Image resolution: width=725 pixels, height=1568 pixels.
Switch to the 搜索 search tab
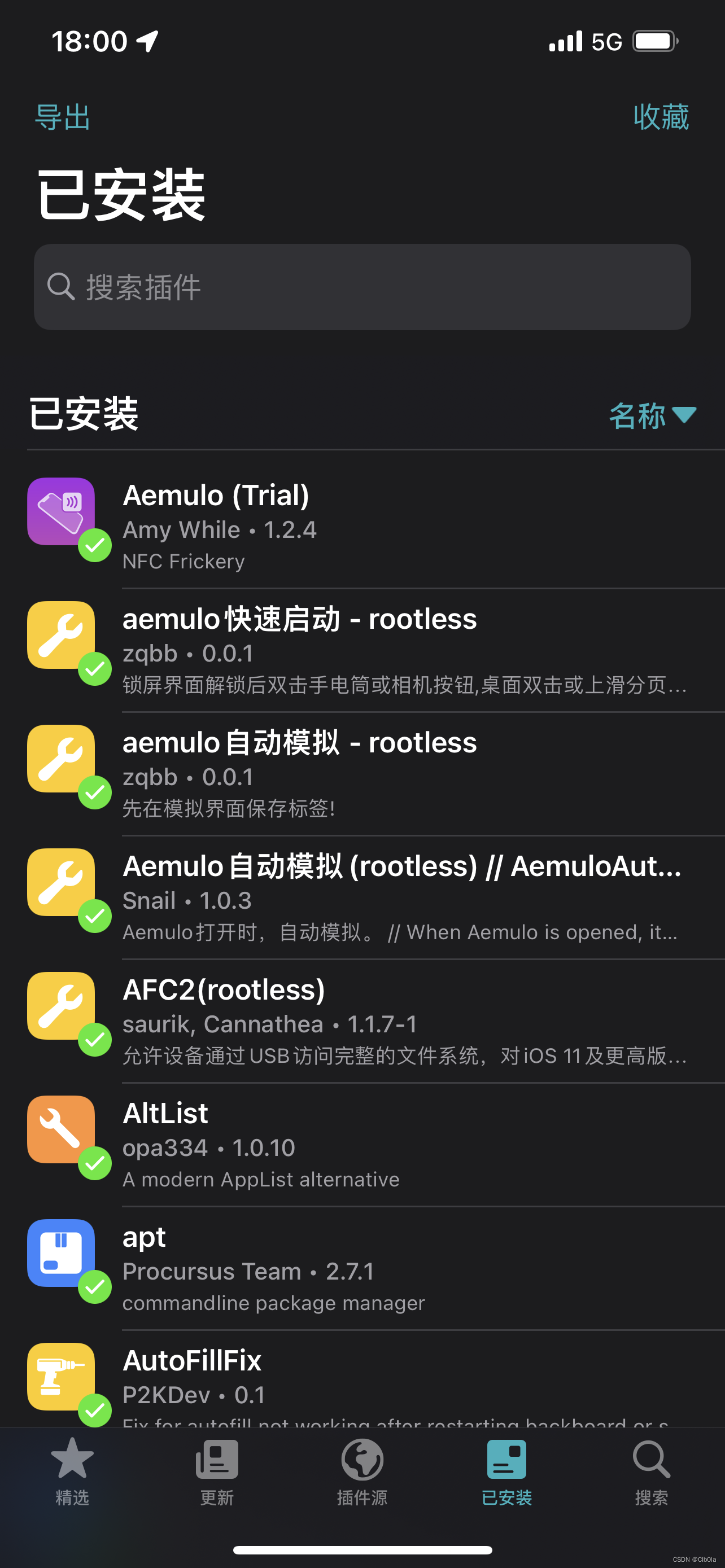coord(652,1471)
